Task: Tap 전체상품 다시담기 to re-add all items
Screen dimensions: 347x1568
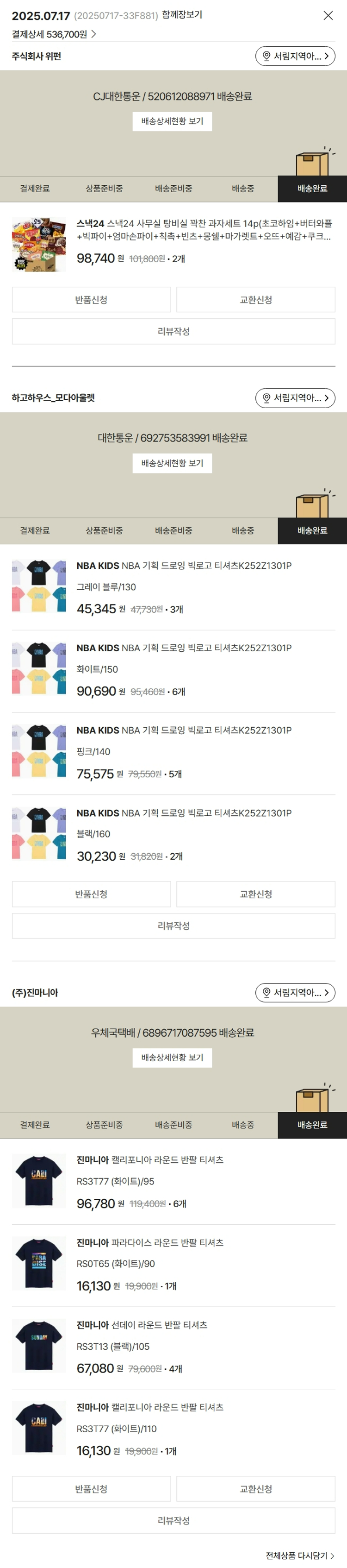Action: point(300,1555)
